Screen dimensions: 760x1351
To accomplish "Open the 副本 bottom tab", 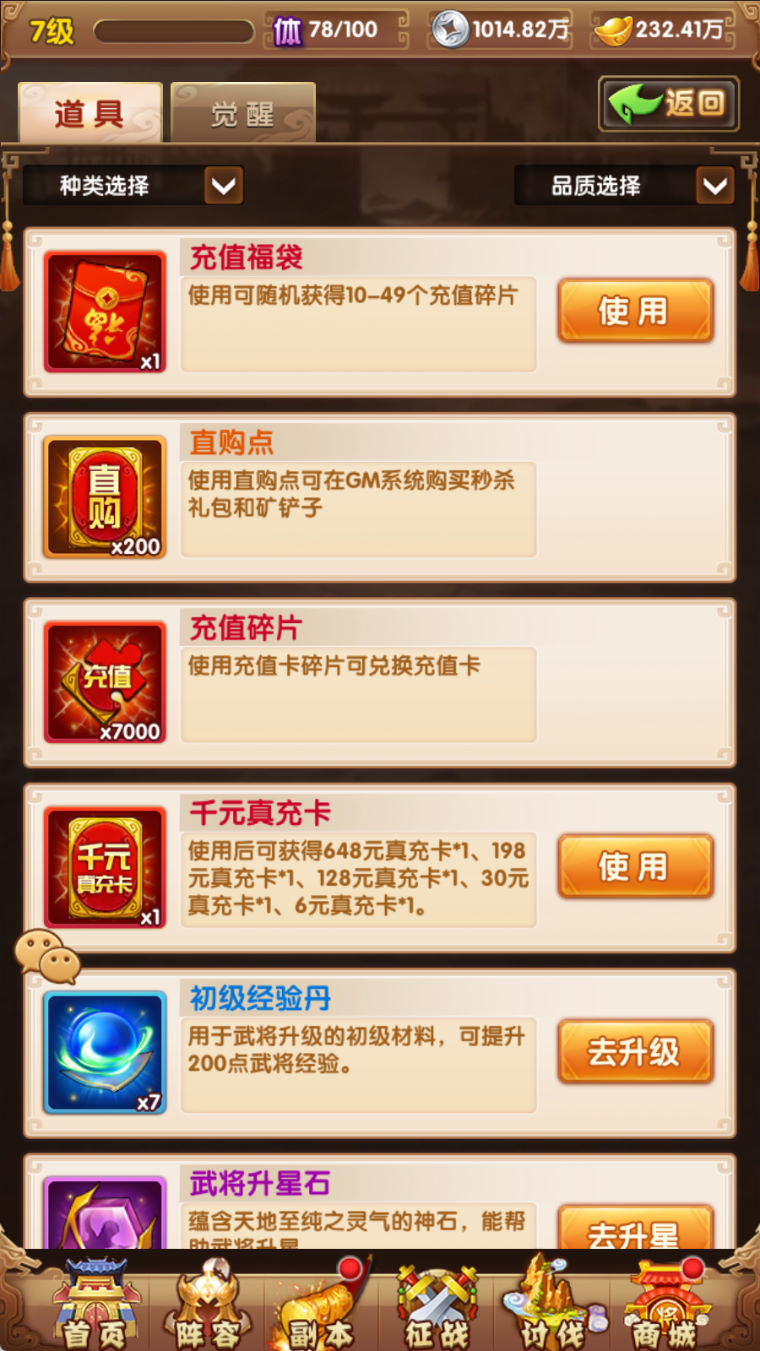I will click(x=322, y=1305).
